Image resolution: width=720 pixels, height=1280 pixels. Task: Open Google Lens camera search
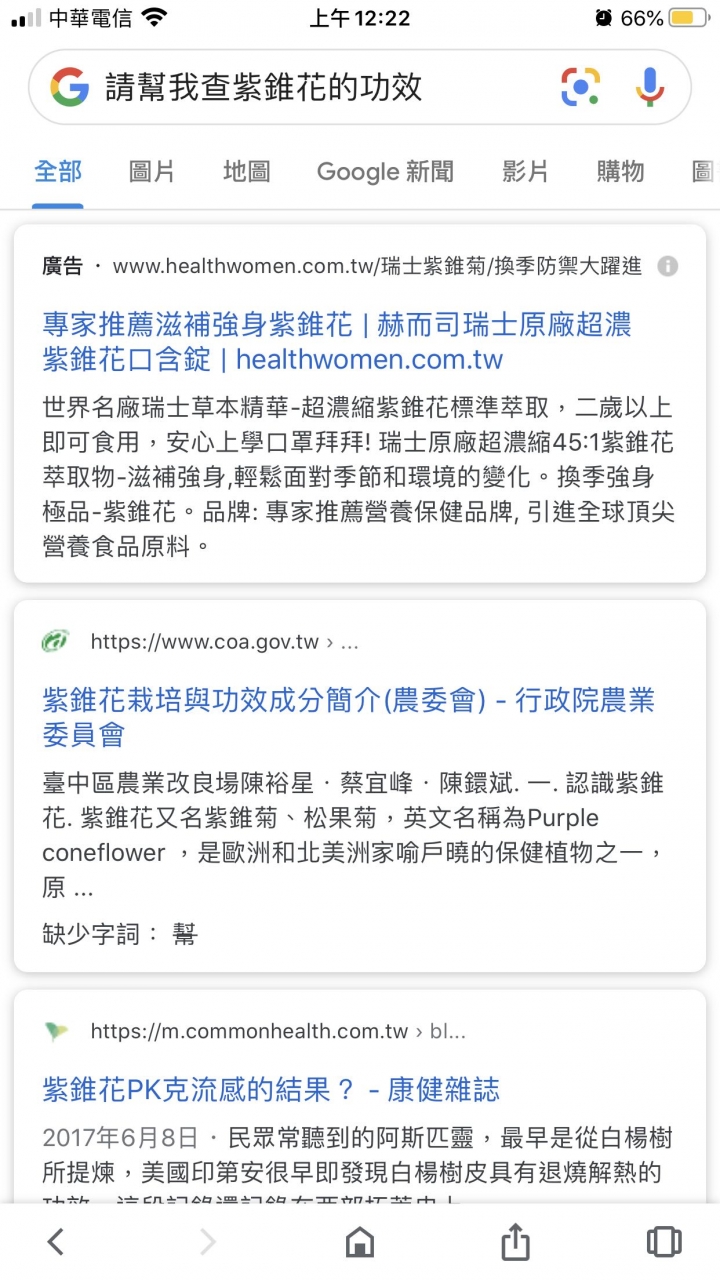(580, 87)
